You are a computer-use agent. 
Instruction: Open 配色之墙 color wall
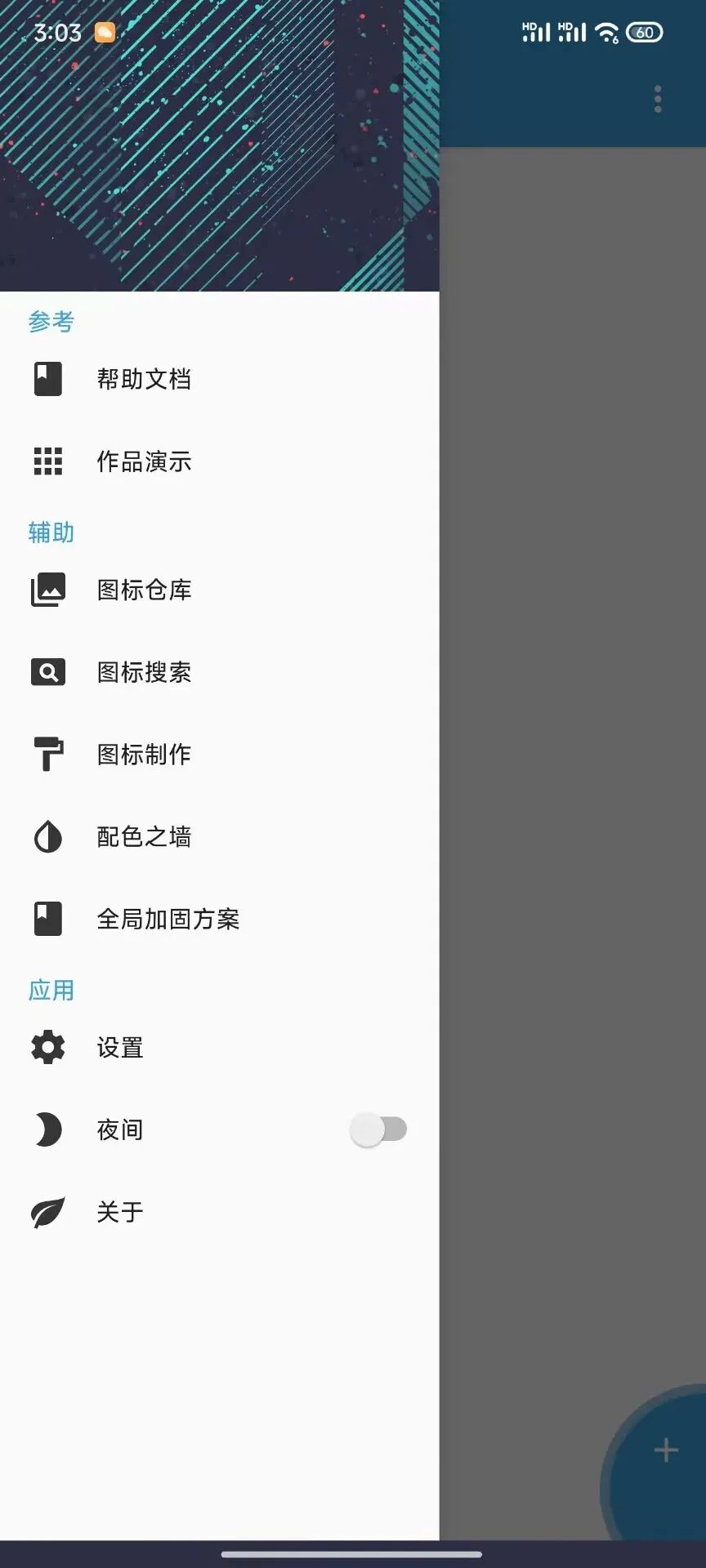pos(144,837)
